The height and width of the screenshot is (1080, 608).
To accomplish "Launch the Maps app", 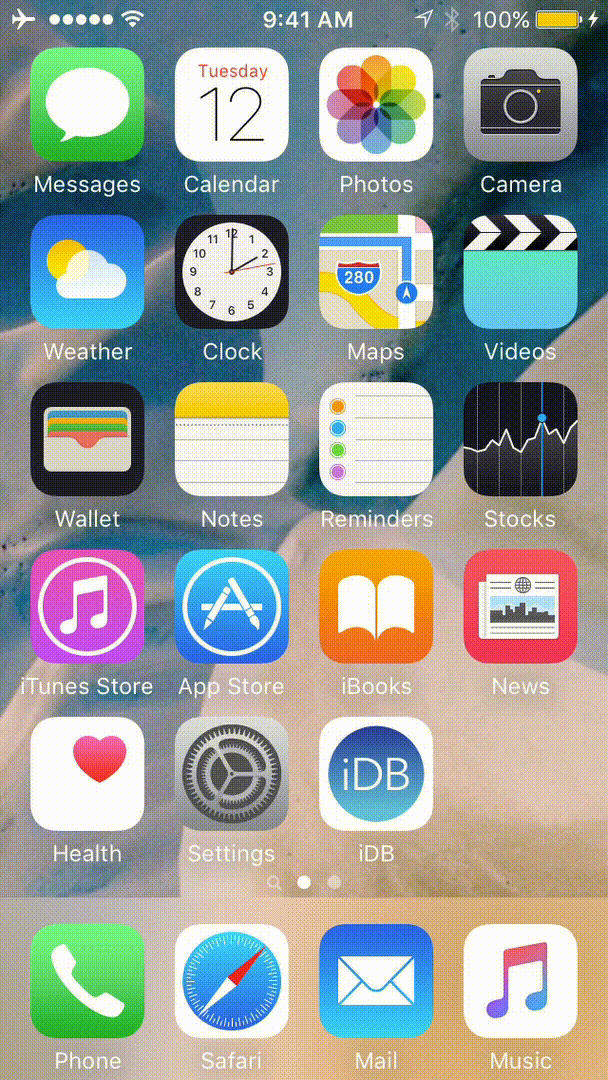I will (376, 271).
